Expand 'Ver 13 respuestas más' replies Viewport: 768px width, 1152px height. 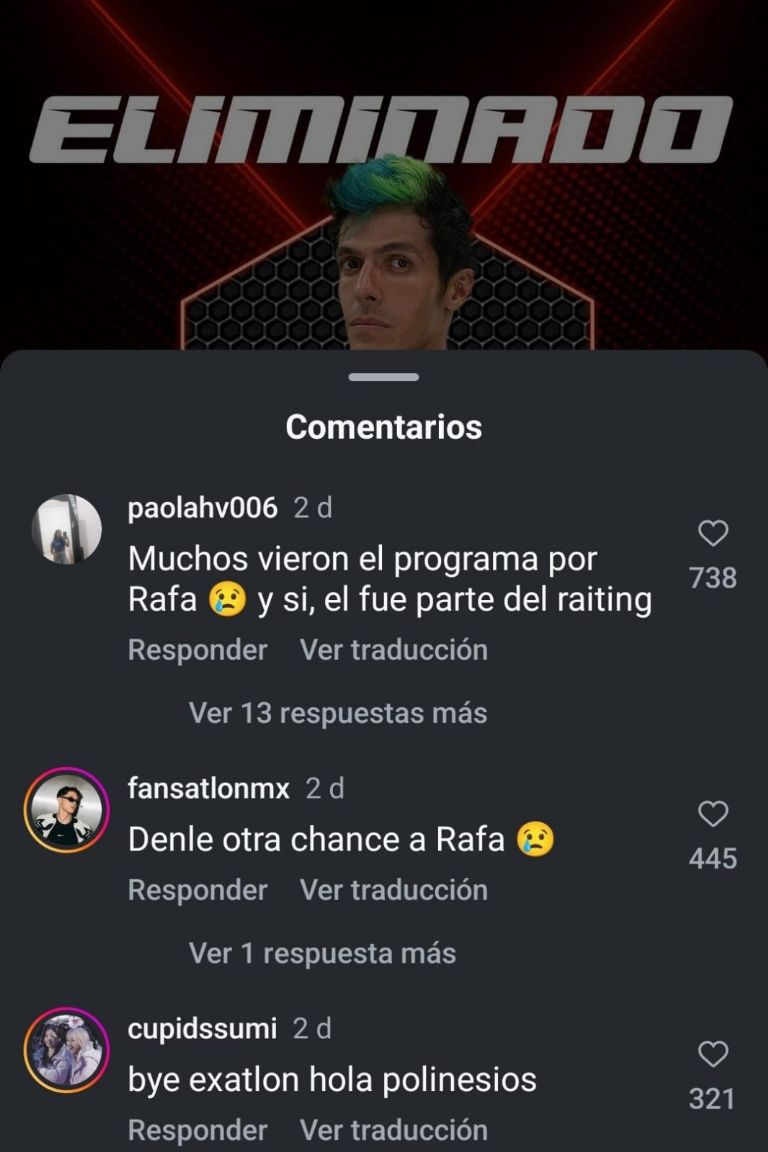(337, 713)
